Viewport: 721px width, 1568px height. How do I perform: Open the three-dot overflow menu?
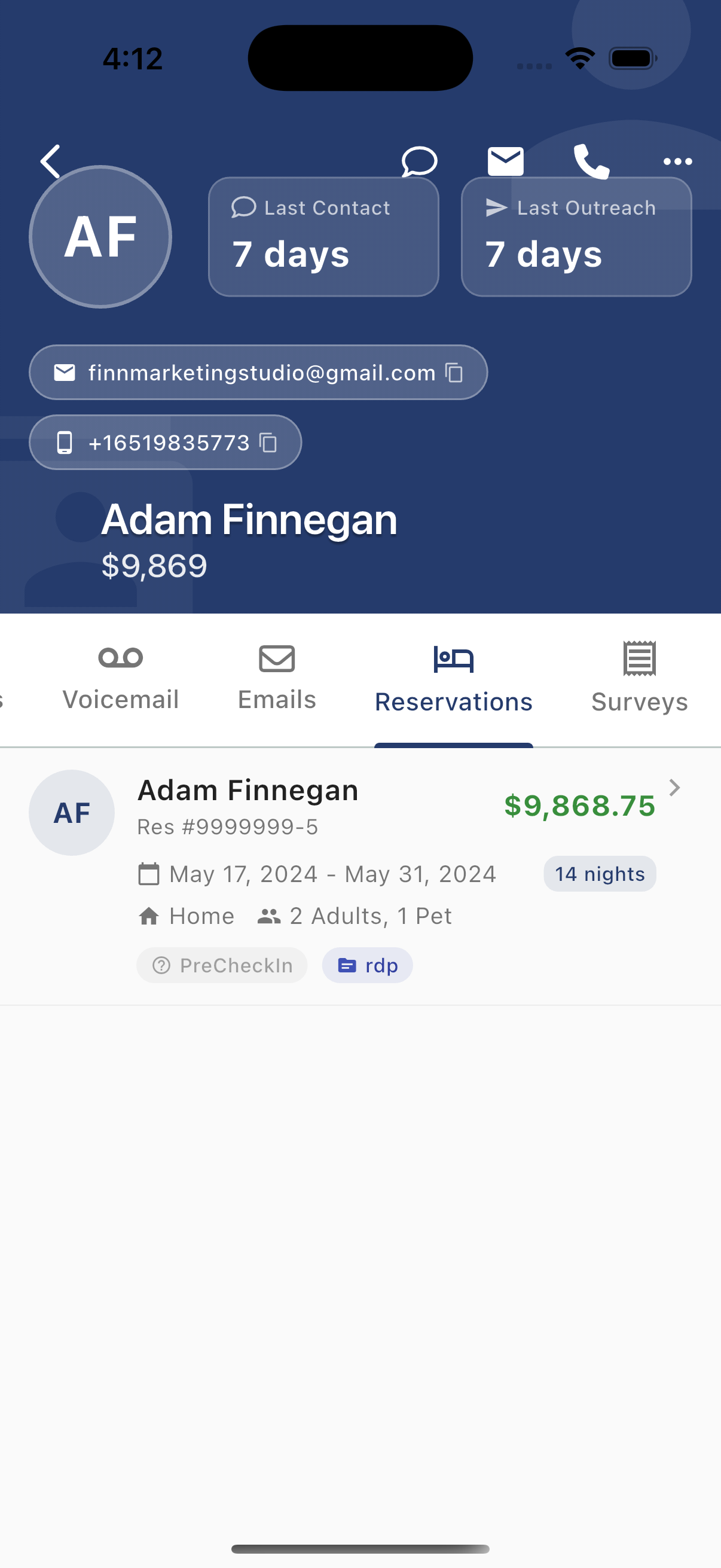[677, 161]
